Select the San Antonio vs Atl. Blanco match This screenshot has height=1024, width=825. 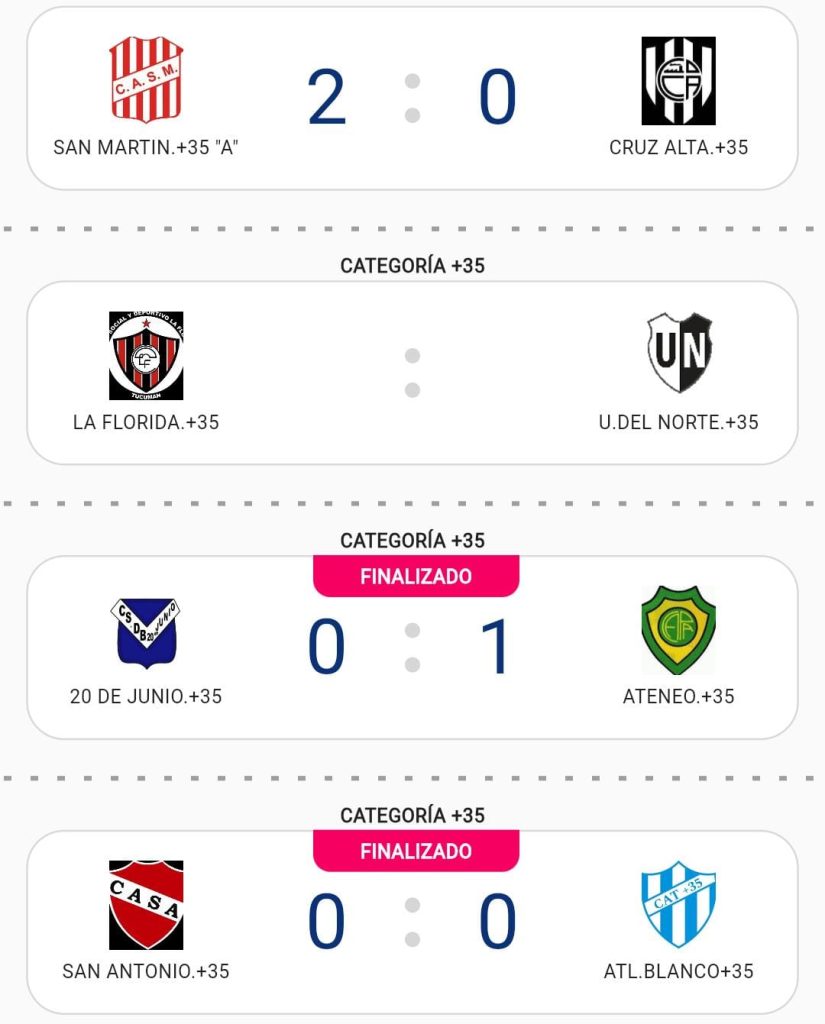(412, 922)
